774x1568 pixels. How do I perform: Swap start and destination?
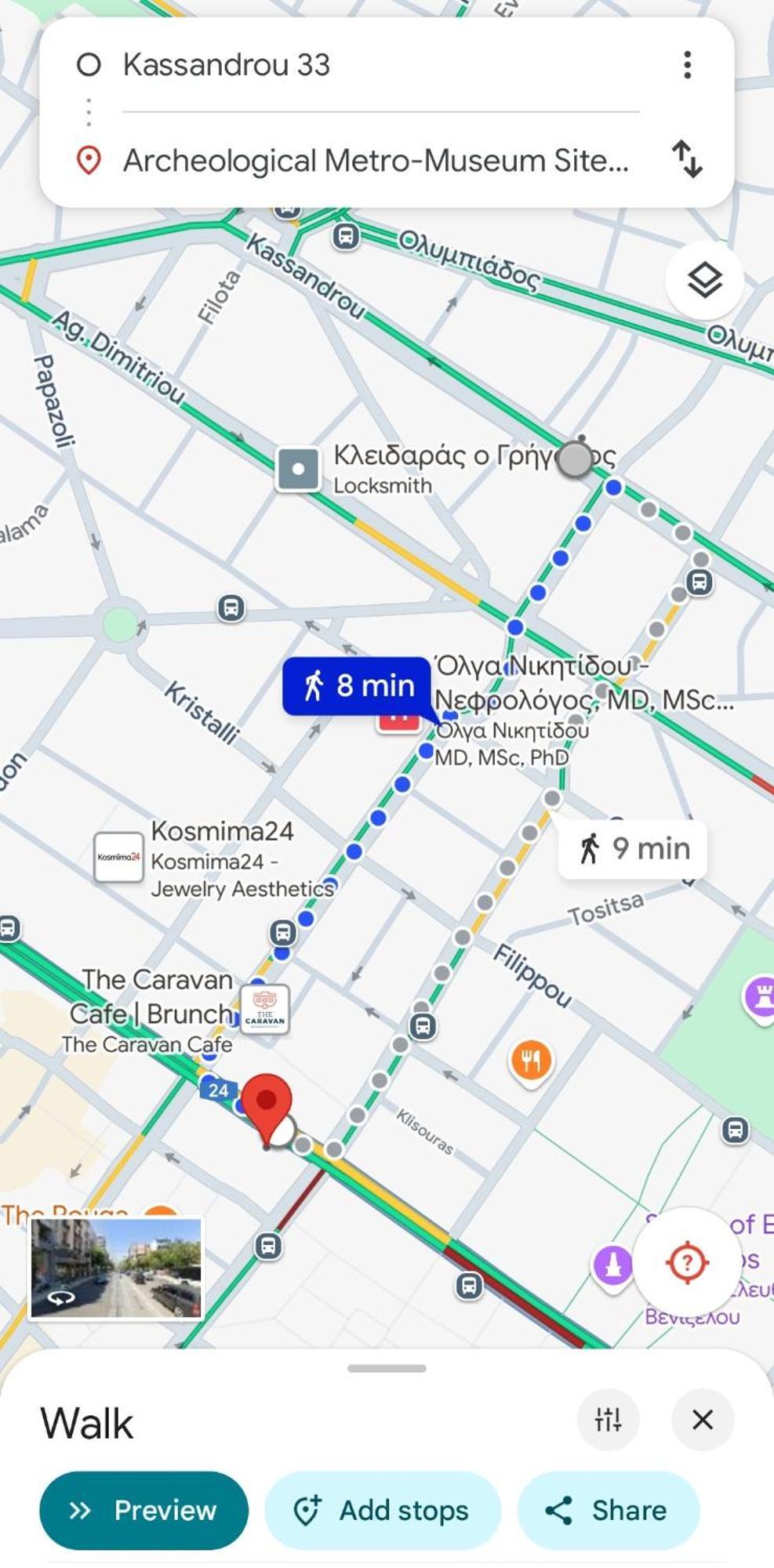tap(687, 160)
